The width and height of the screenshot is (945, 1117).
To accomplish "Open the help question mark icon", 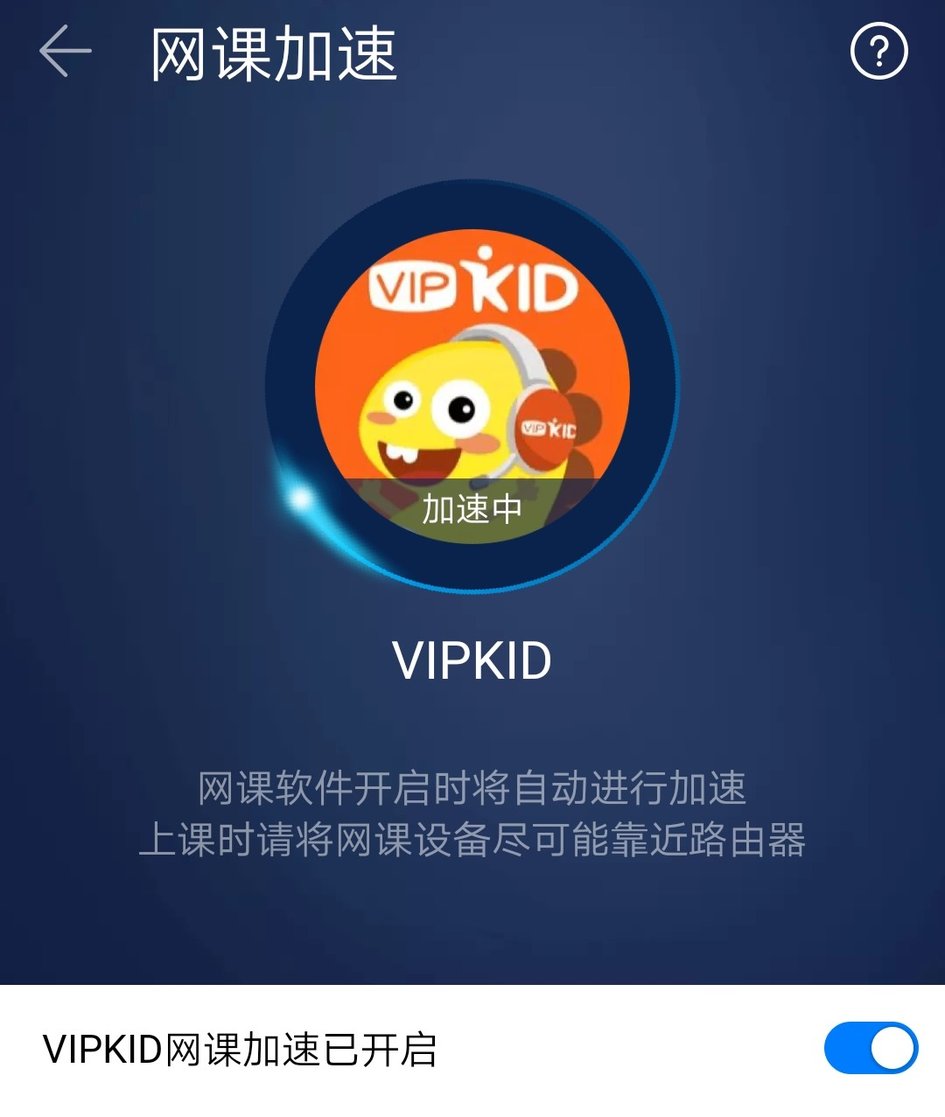I will (x=879, y=52).
